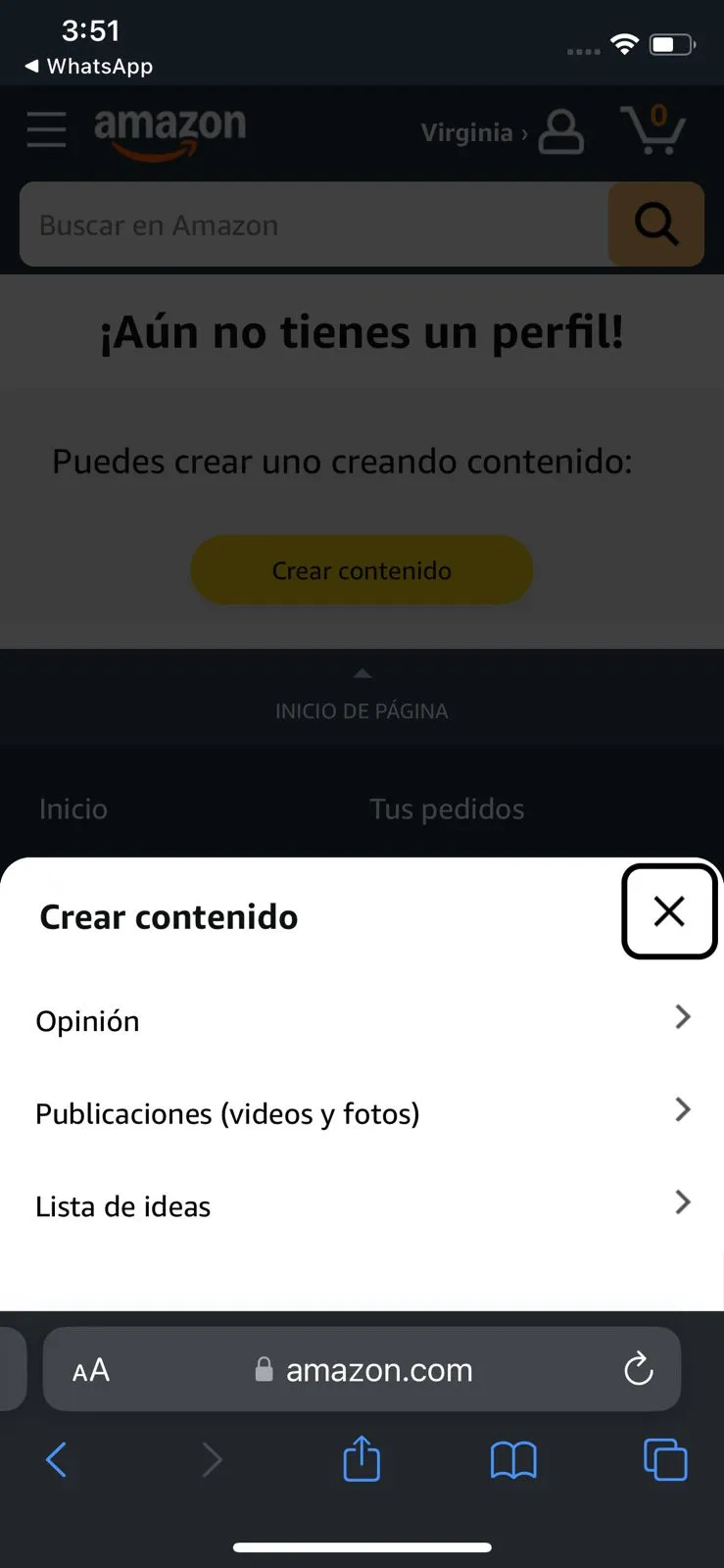Tap the amazon.com address bar
This screenshot has width=724, height=1568.
pyautogui.click(x=377, y=1370)
